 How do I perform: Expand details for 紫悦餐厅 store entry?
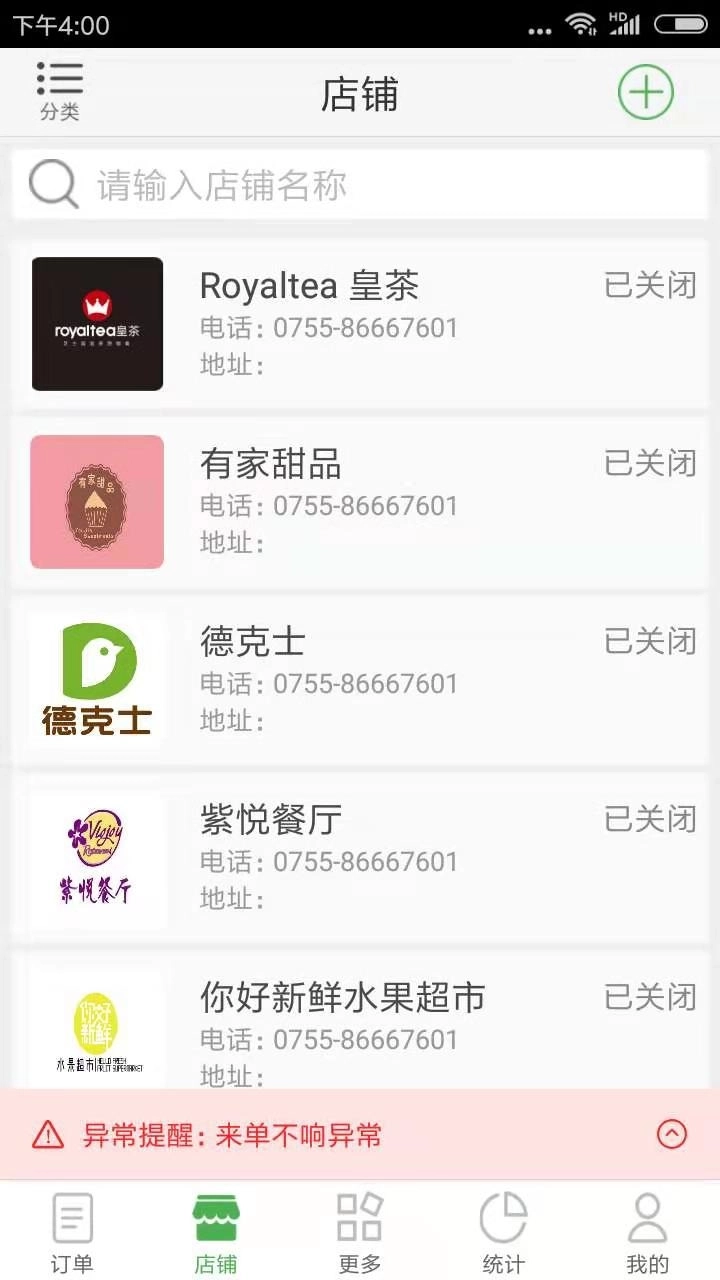360,860
